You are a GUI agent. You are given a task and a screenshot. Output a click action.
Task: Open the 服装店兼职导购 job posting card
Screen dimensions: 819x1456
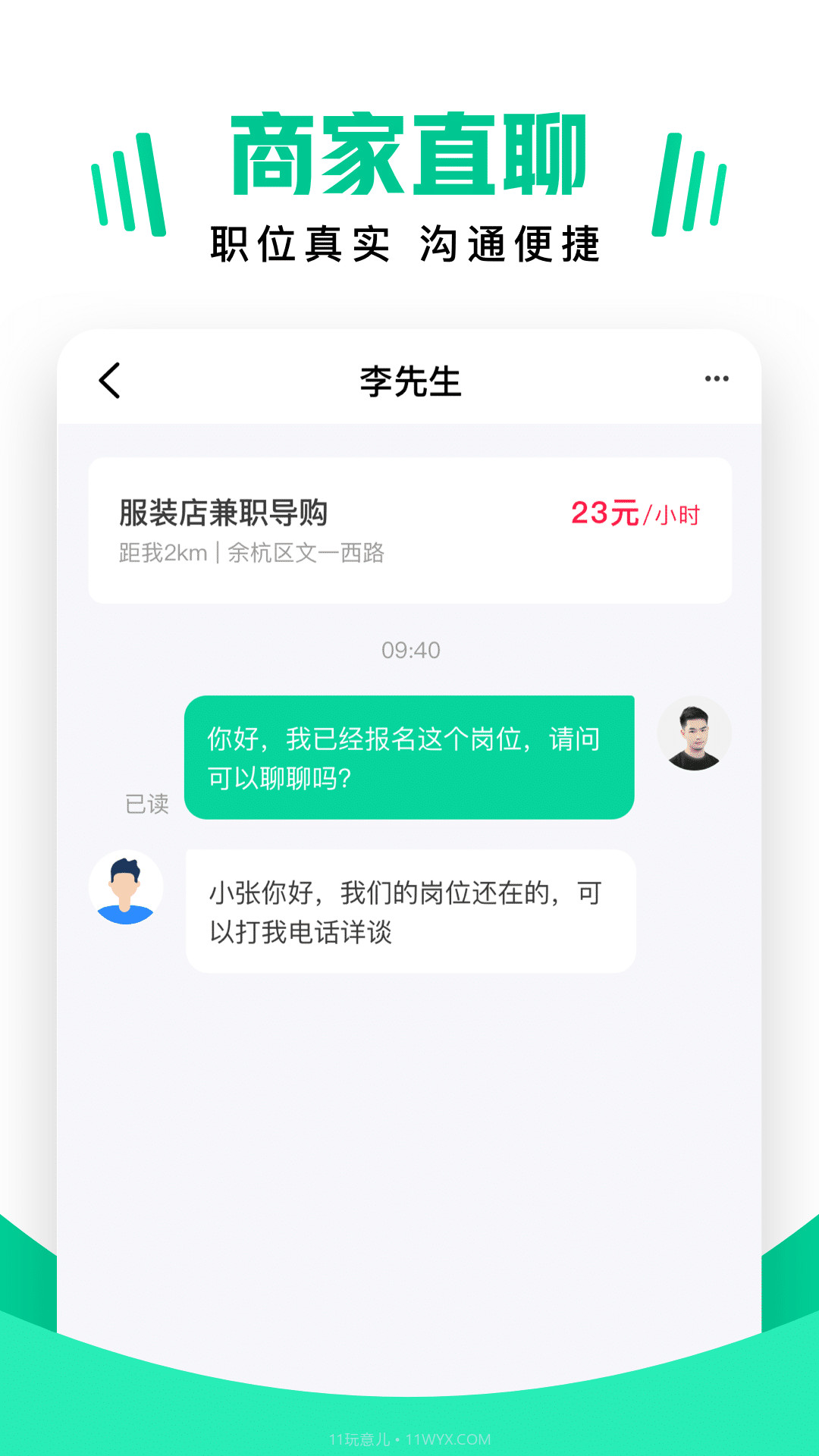tap(409, 529)
